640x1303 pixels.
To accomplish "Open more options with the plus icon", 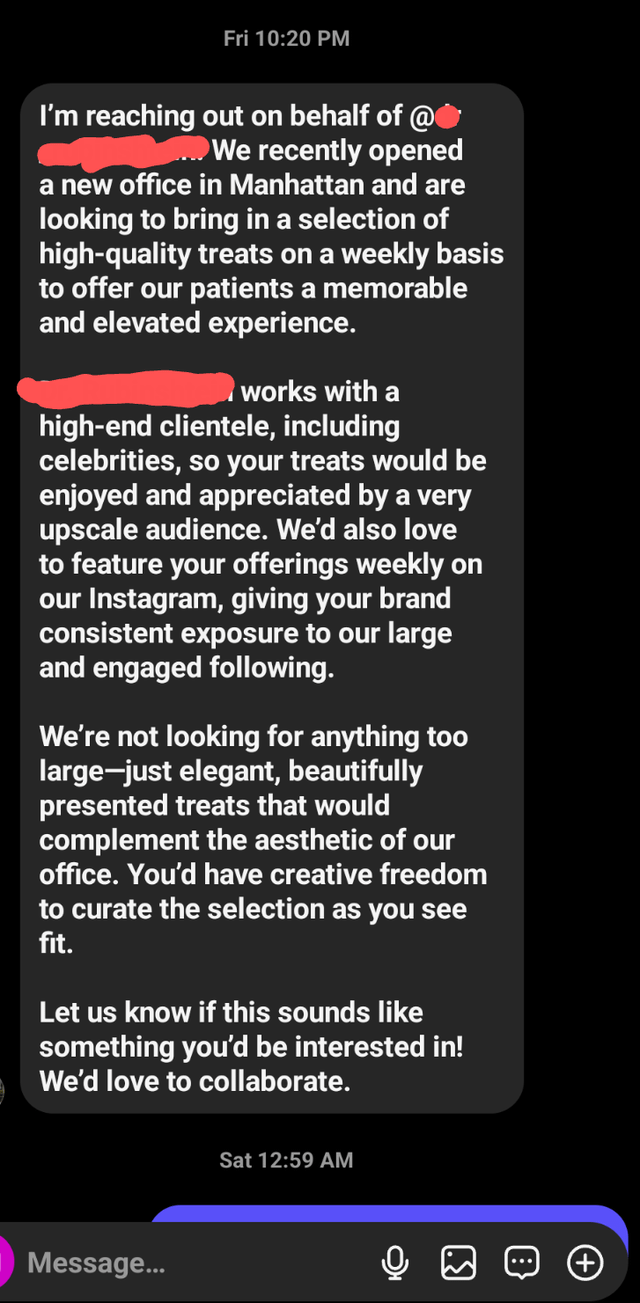I will 585,1263.
